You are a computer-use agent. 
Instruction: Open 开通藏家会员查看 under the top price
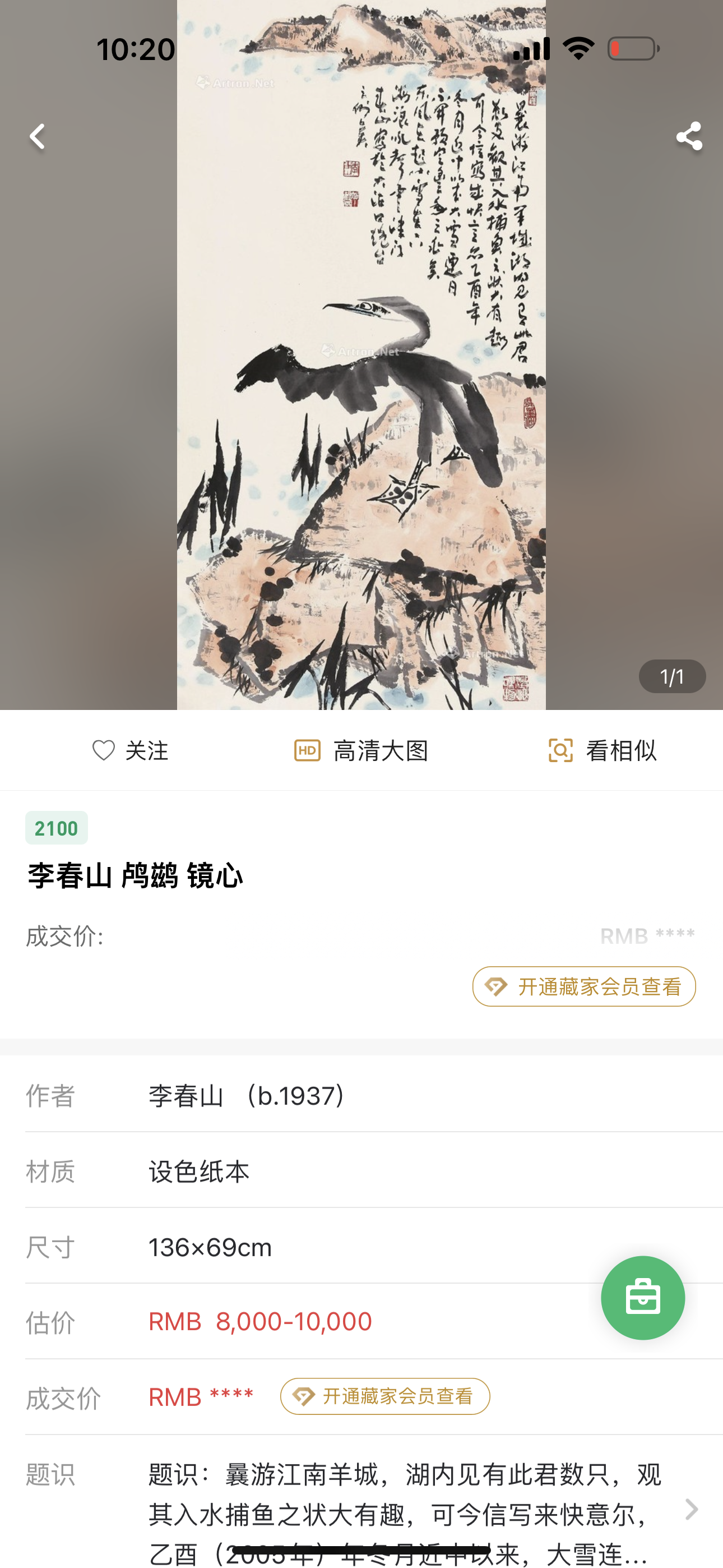583,986
